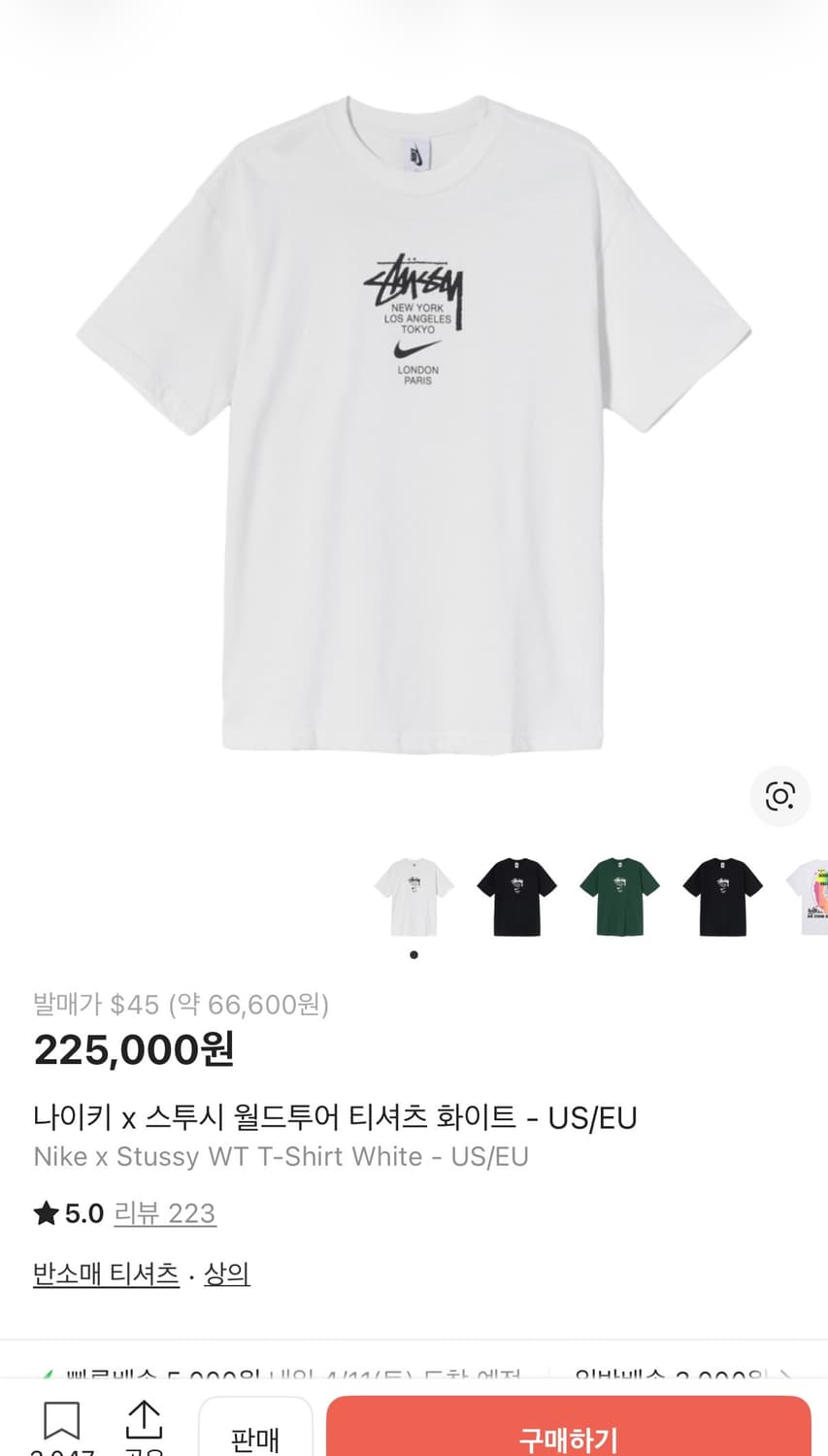Tap the main product image
Image resolution: width=828 pixels, height=1456 pixels.
414,427
